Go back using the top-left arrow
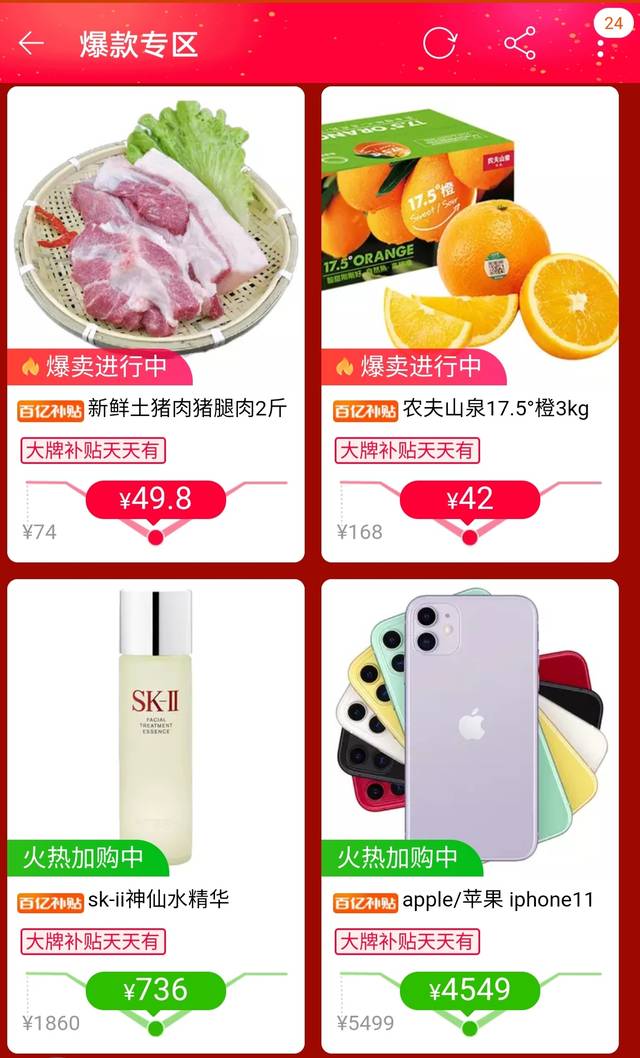The height and width of the screenshot is (1058, 640). click(x=31, y=44)
